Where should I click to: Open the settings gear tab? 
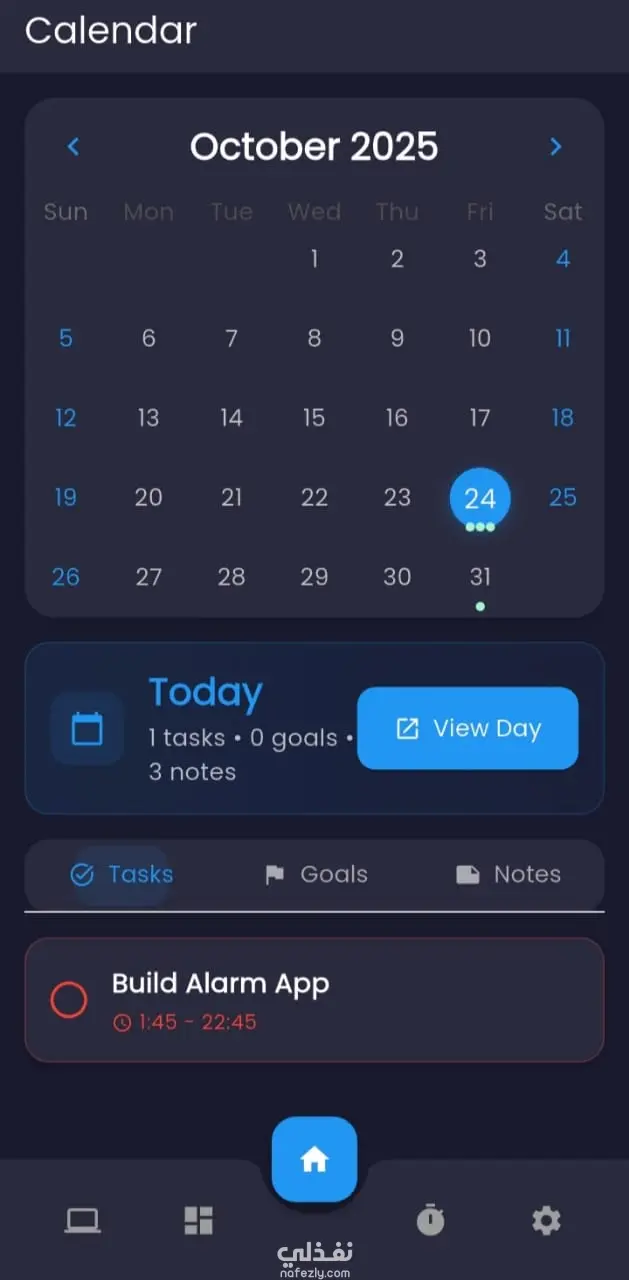click(546, 1220)
